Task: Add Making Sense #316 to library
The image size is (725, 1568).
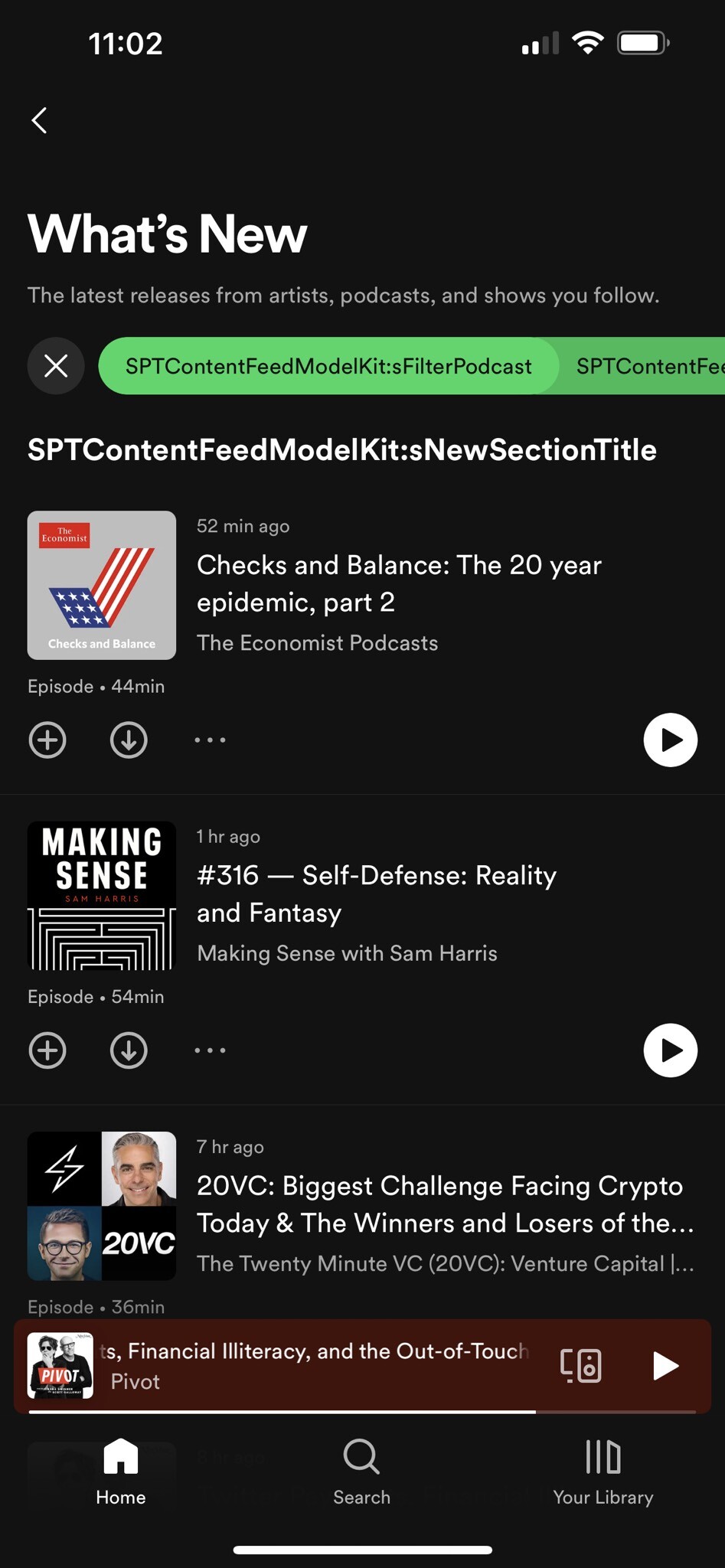Action: (47, 1050)
